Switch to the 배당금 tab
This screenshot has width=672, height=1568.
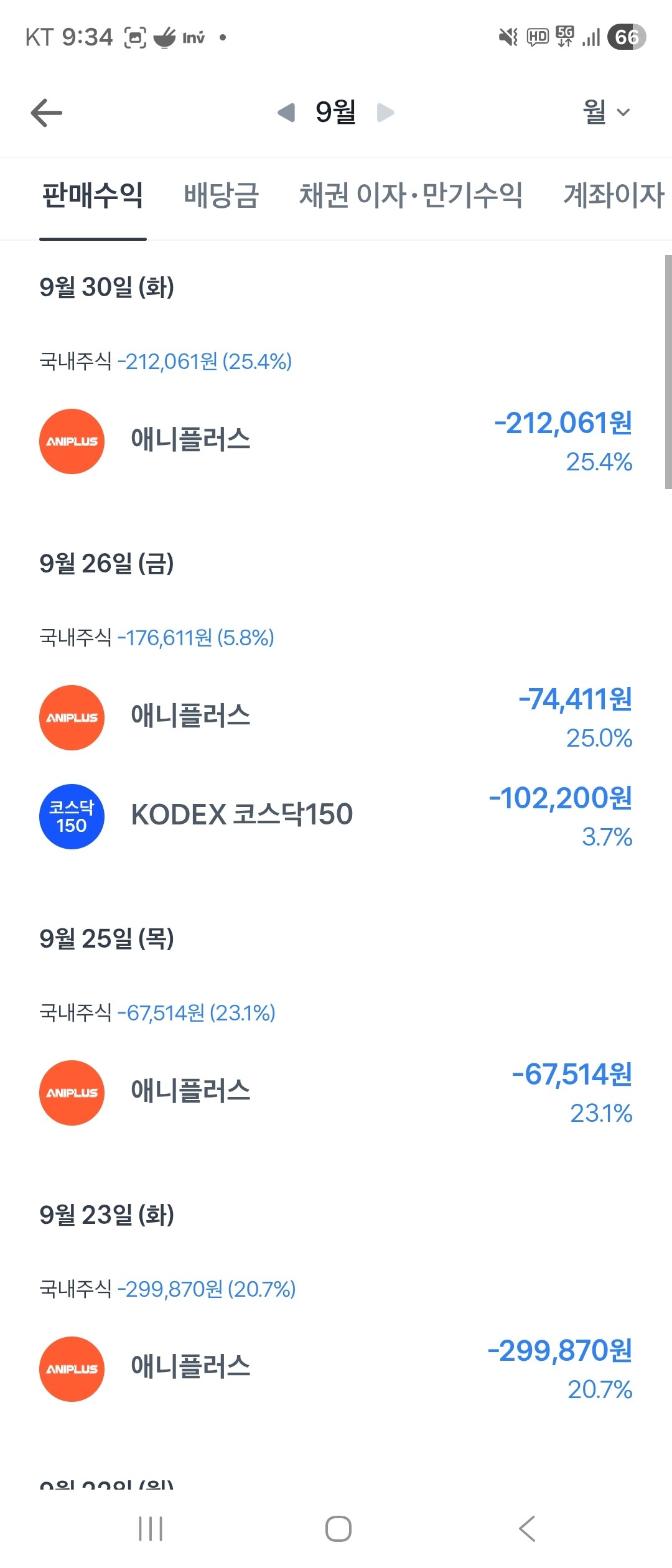[x=221, y=195]
